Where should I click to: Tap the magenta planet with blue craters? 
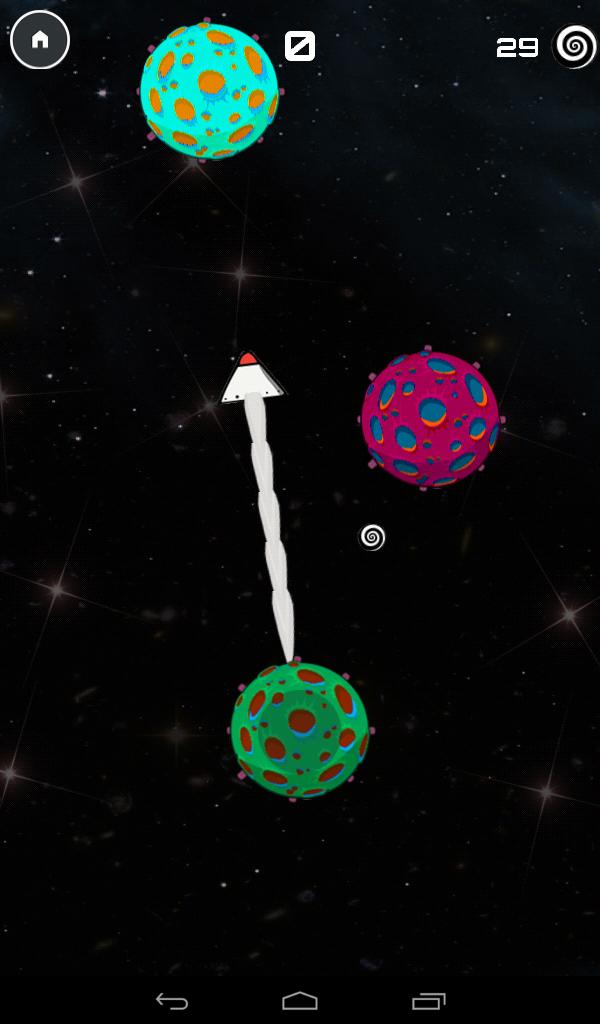[x=430, y=418]
